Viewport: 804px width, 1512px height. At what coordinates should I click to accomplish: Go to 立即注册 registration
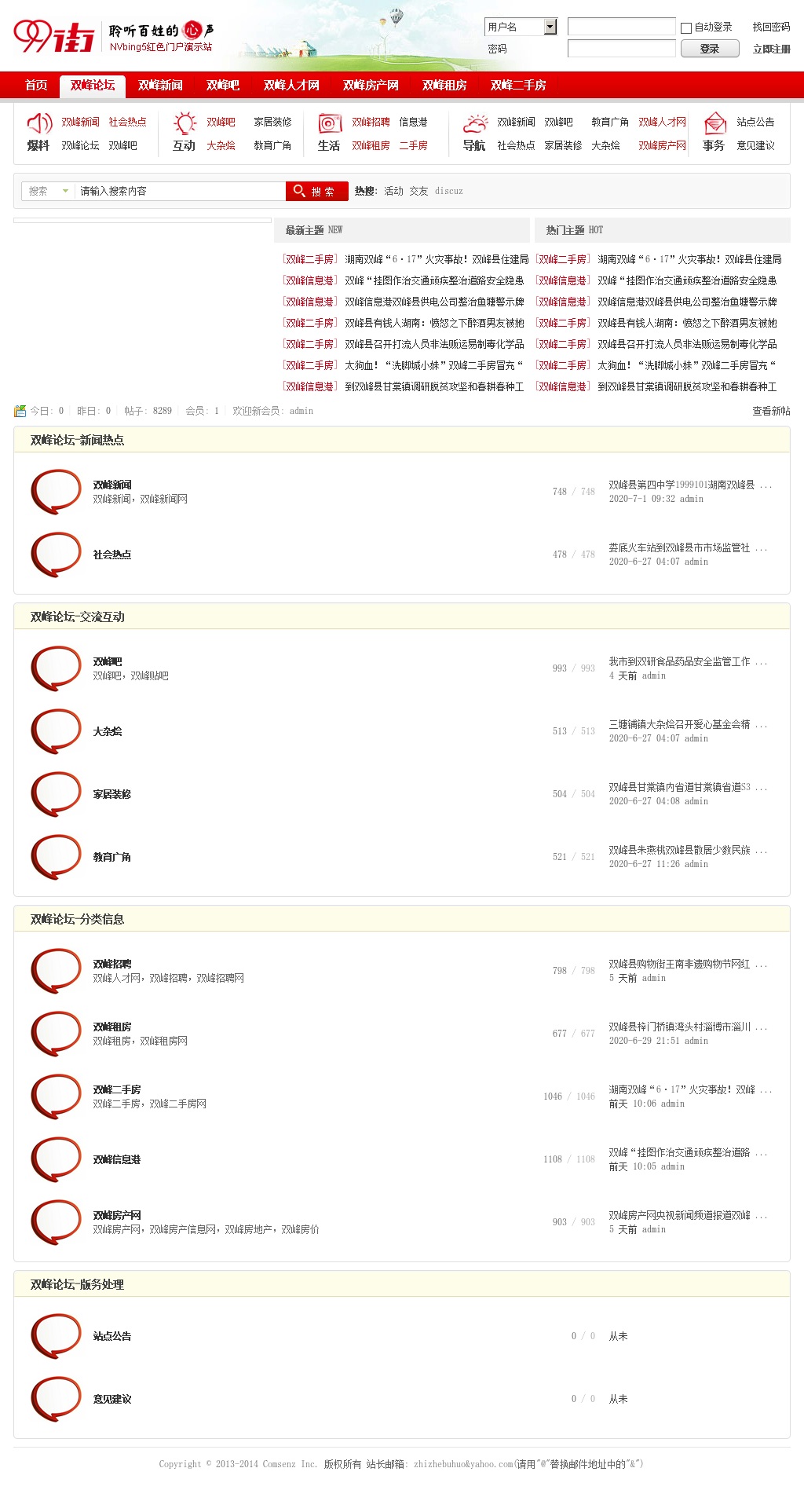click(x=771, y=49)
